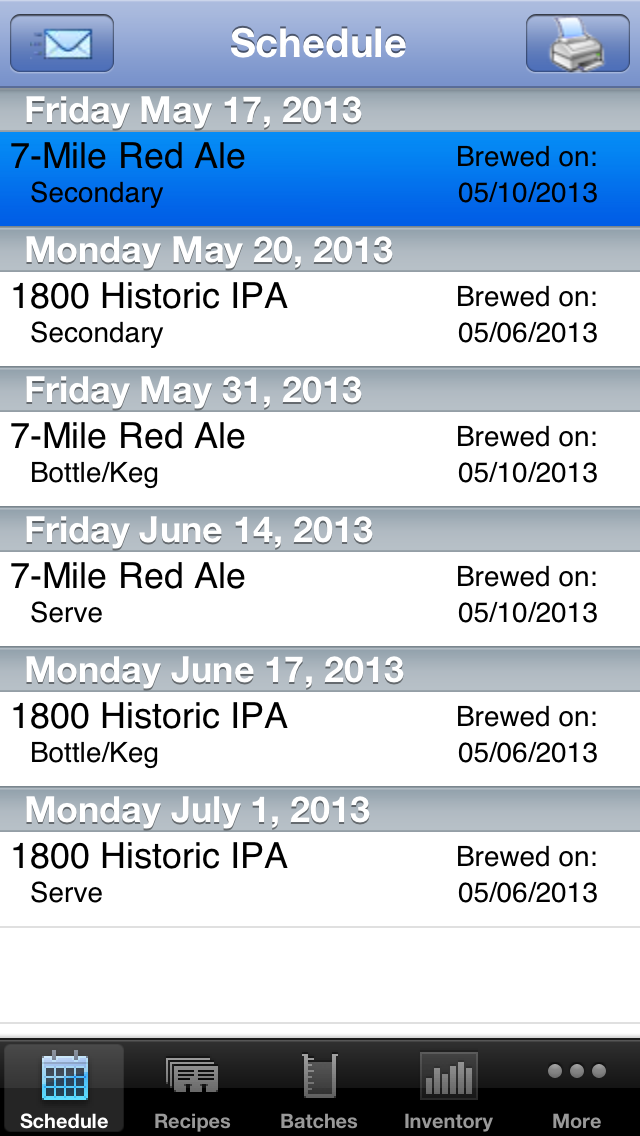Viewport: 640px width, 1136px height.
Task: Open 7-Mile Red Ale Secondary entry
Action: tap(320, 178)
